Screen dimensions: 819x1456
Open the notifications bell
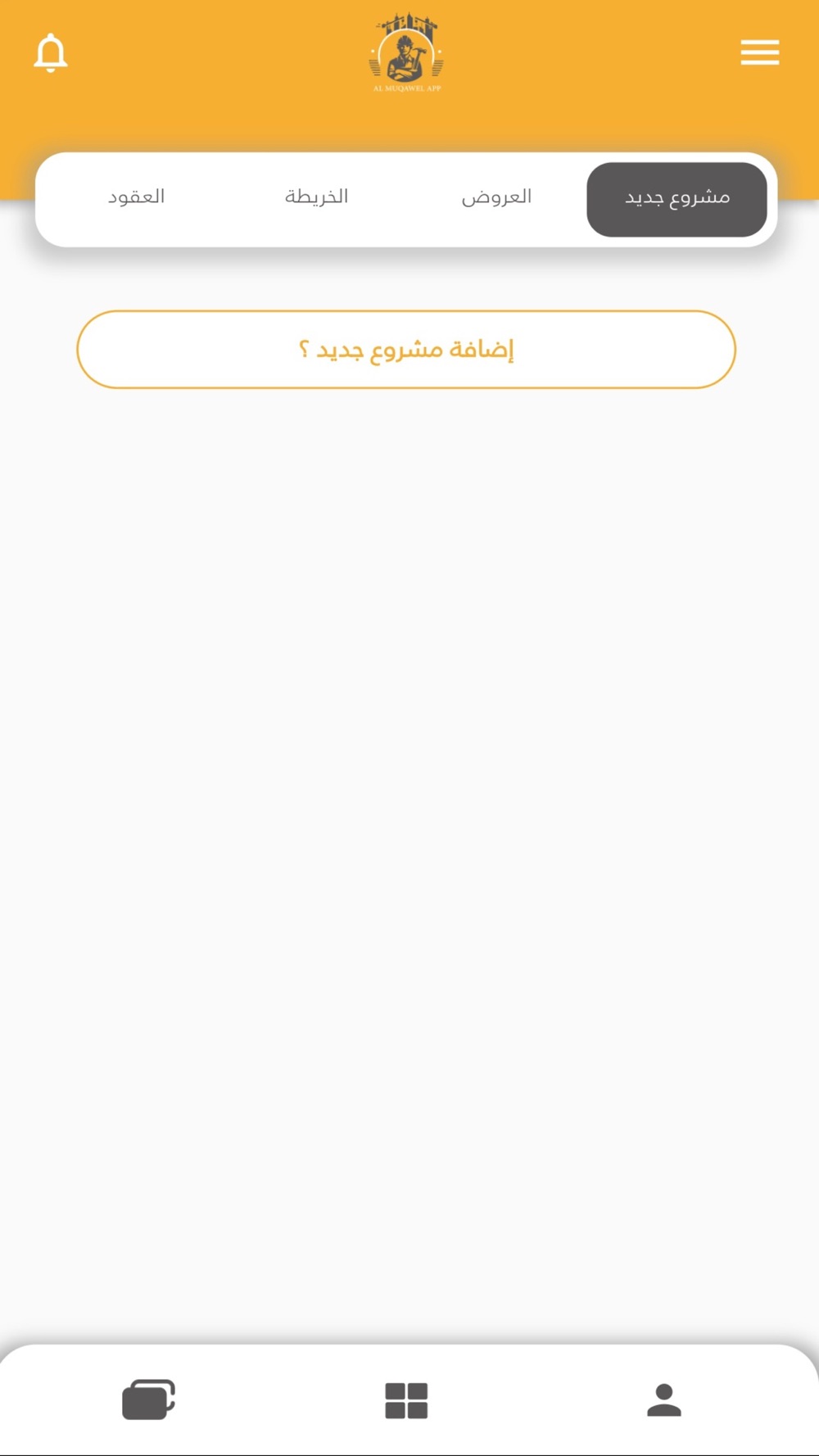click(x=50, y=53)
